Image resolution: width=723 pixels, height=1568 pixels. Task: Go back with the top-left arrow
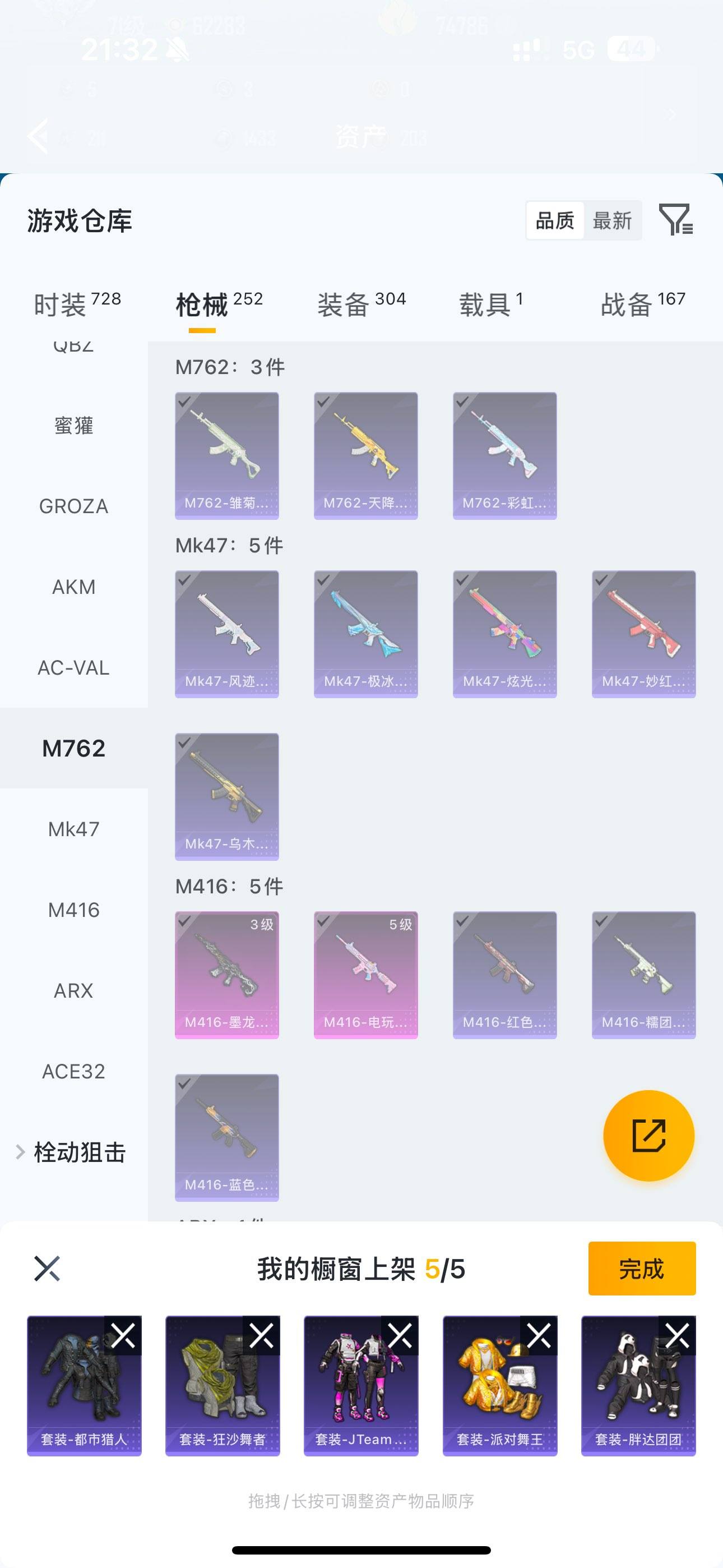[38, 136]
